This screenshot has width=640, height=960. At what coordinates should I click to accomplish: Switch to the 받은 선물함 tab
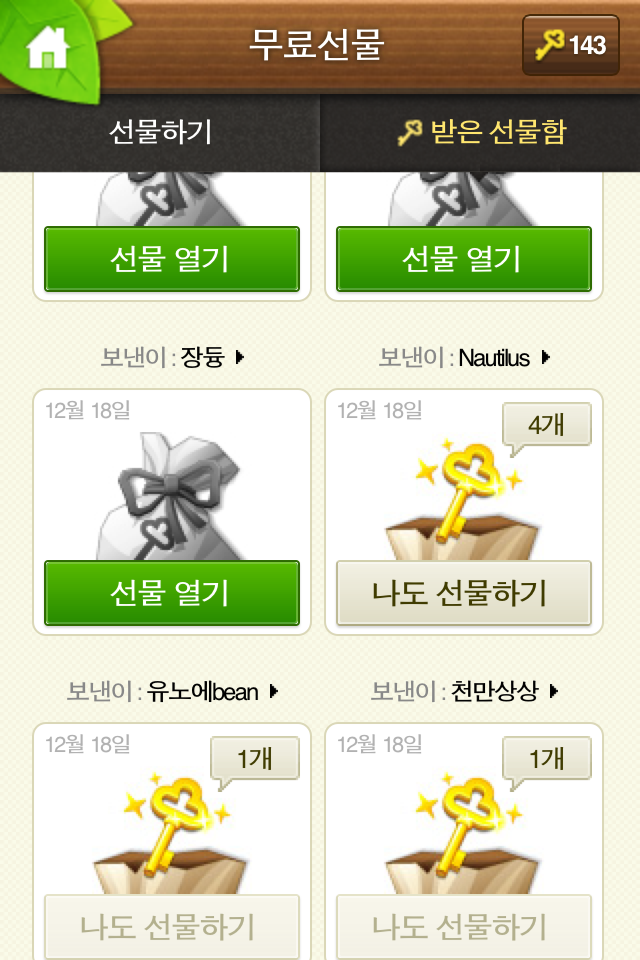coord(481,133)
